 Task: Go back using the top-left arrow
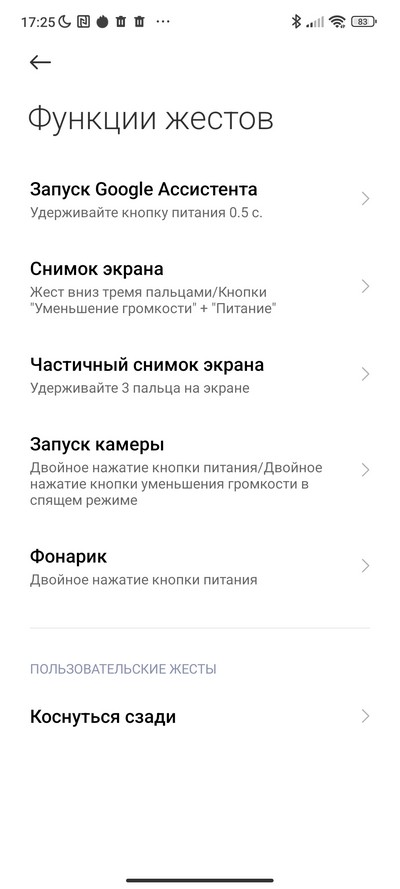click(40, 62)
